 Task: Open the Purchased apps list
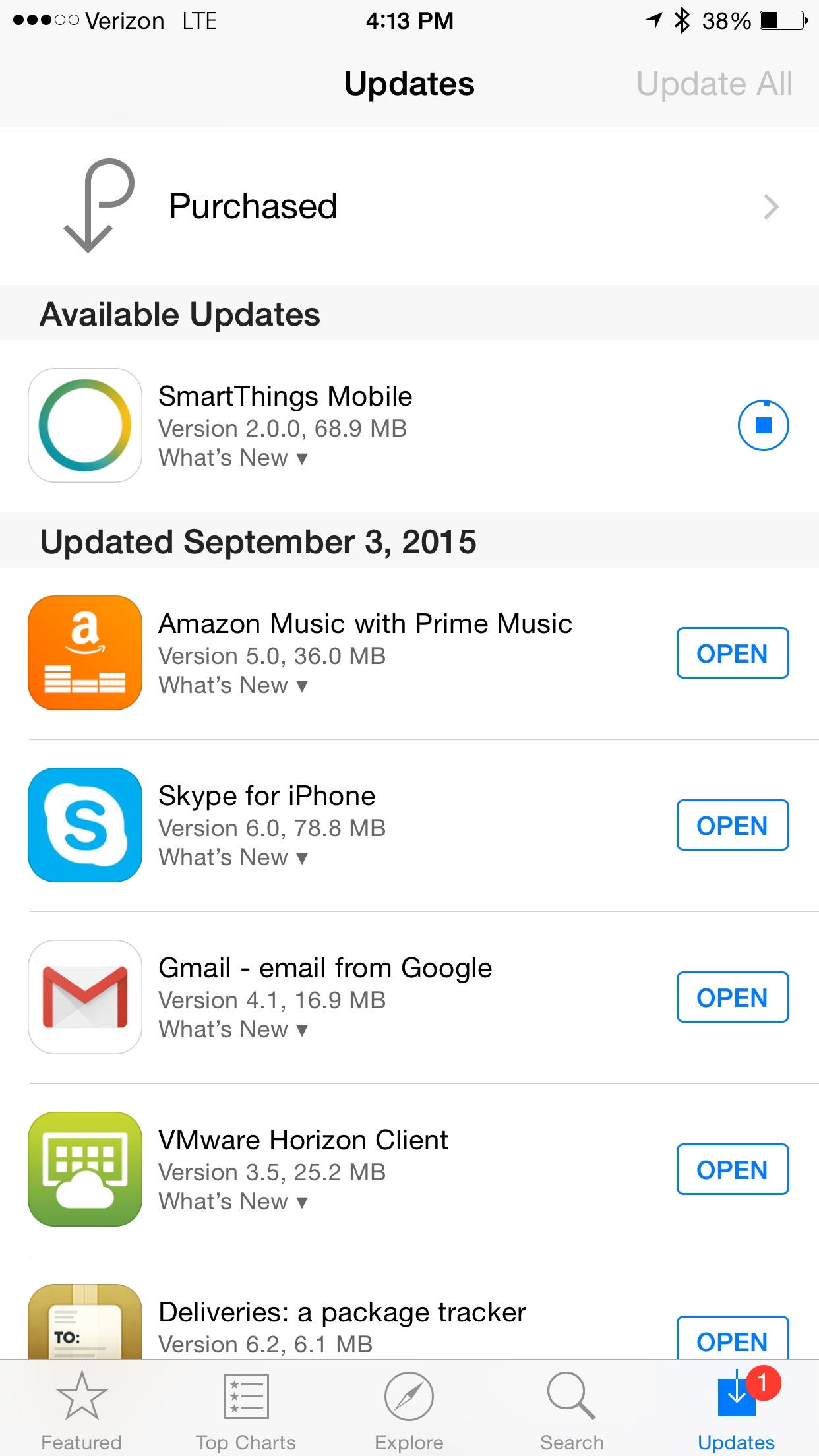(409, 206)
